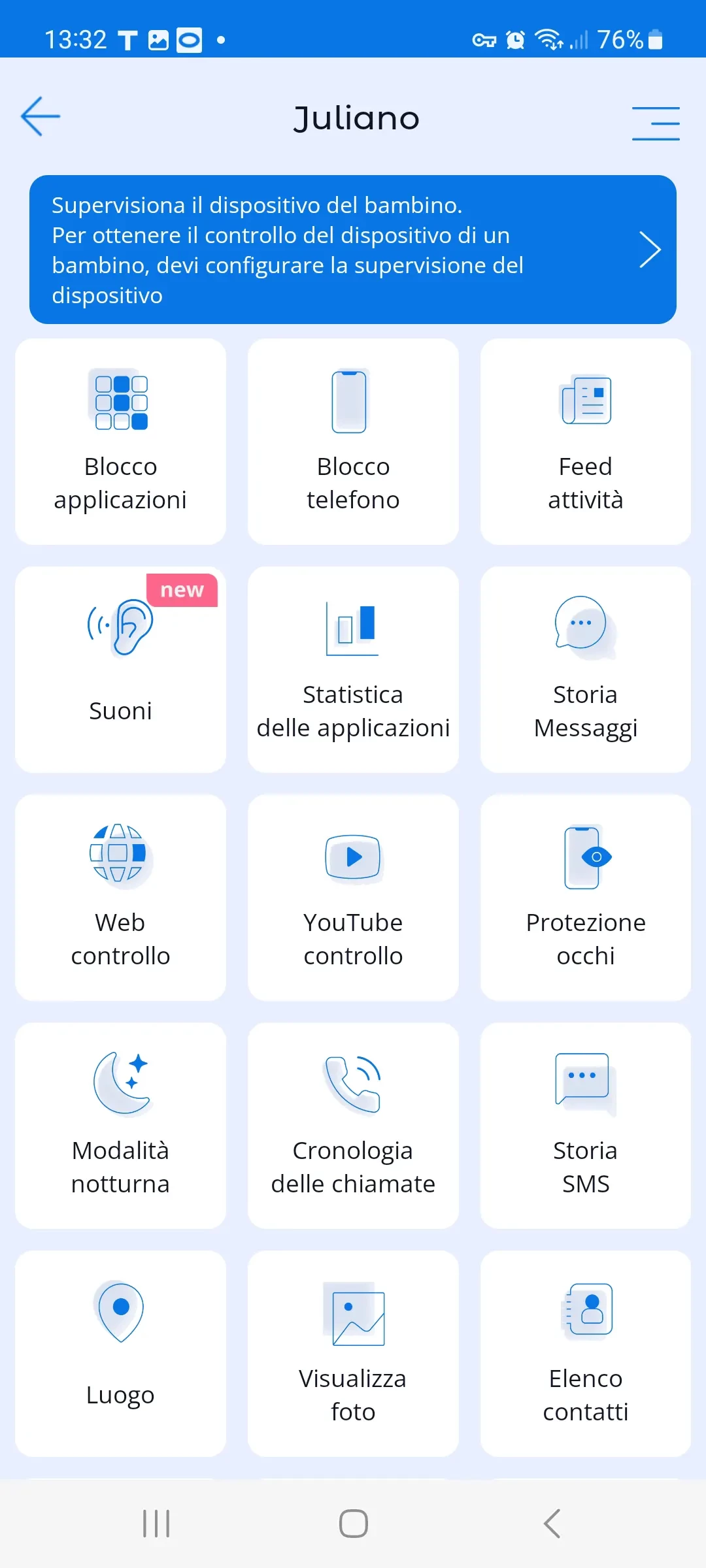Screen dimensions: 706x1568
Task: Tap the Visualizza foto tile
Action: (353, 1354)
